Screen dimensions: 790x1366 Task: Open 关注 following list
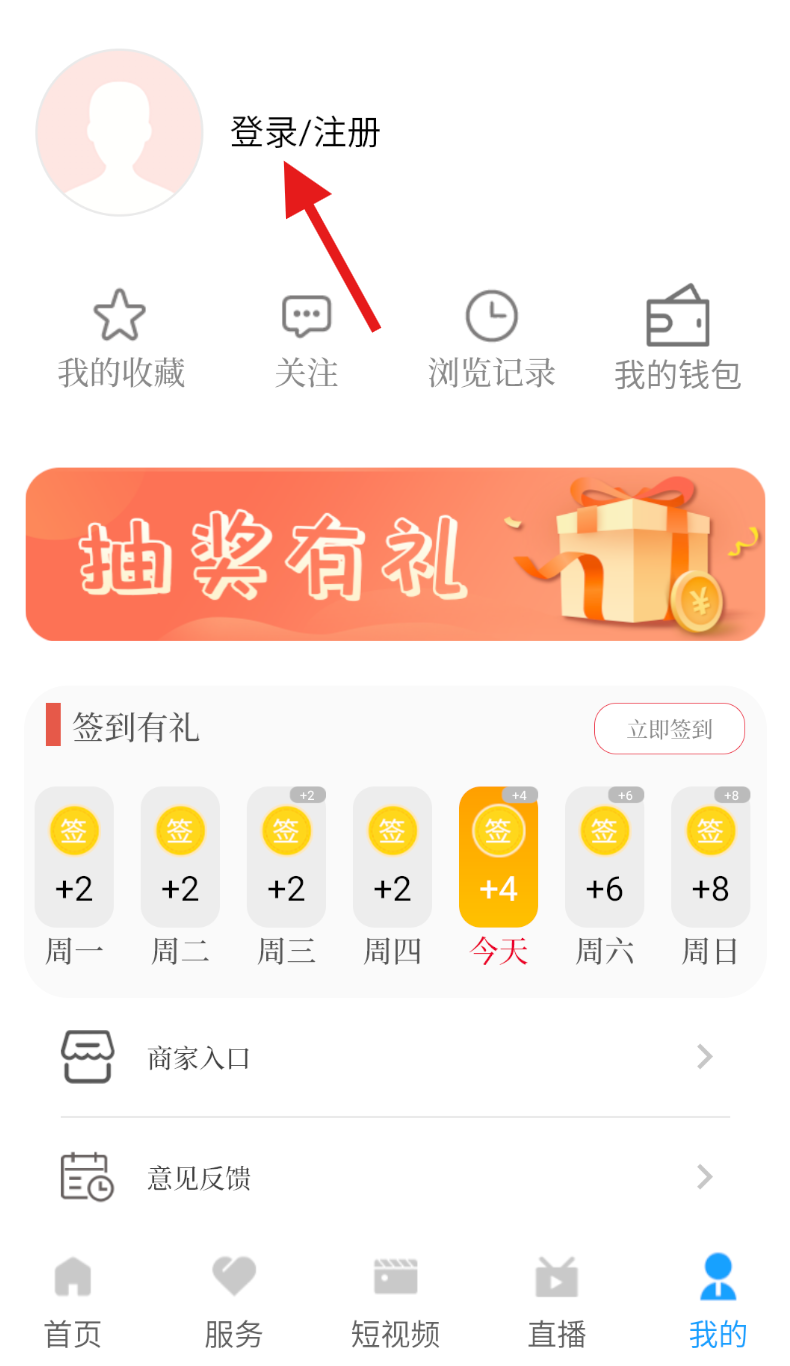click(x=306, y=339)
